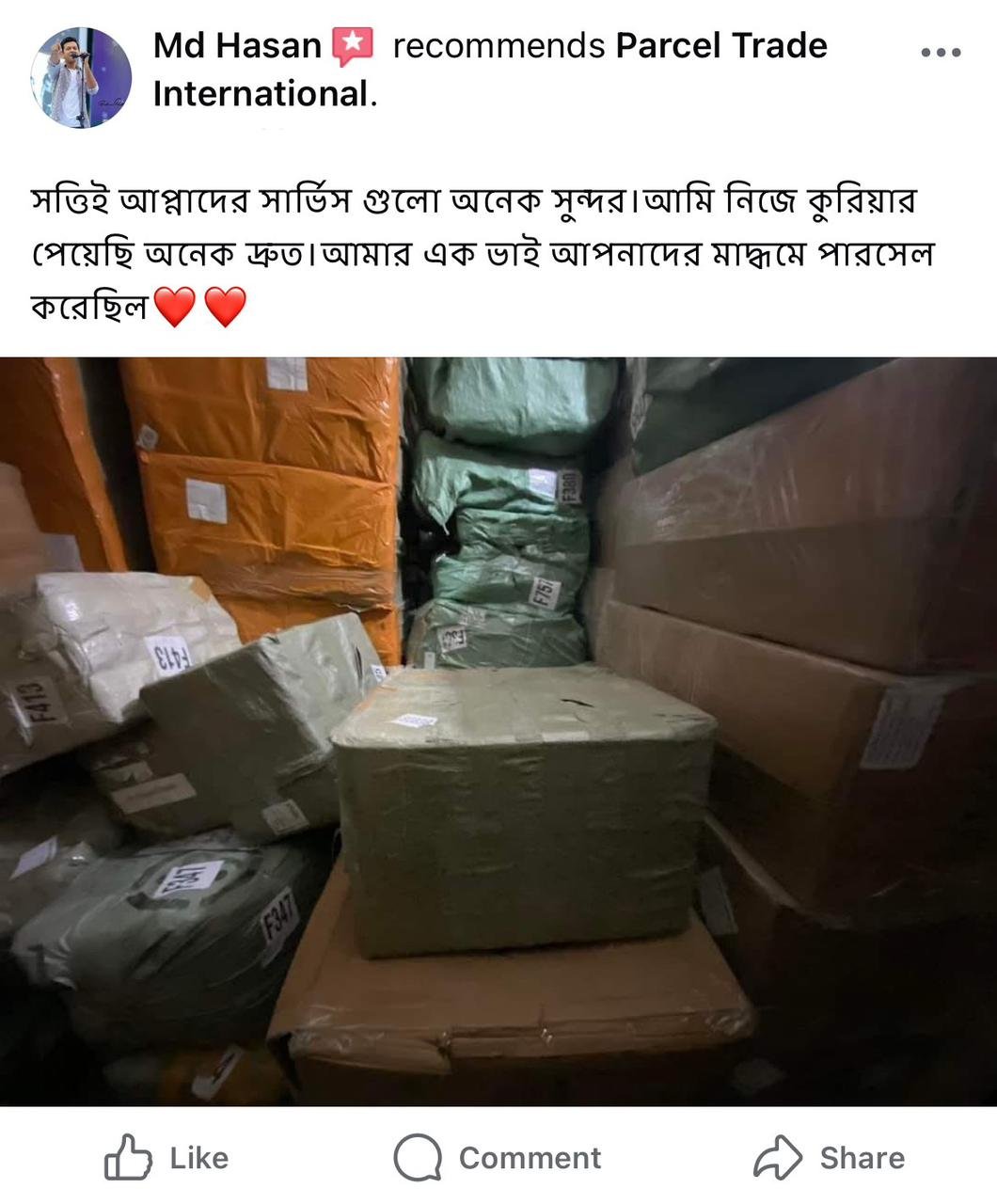Open Md Hasan's profile picture

tap(81, 77)
